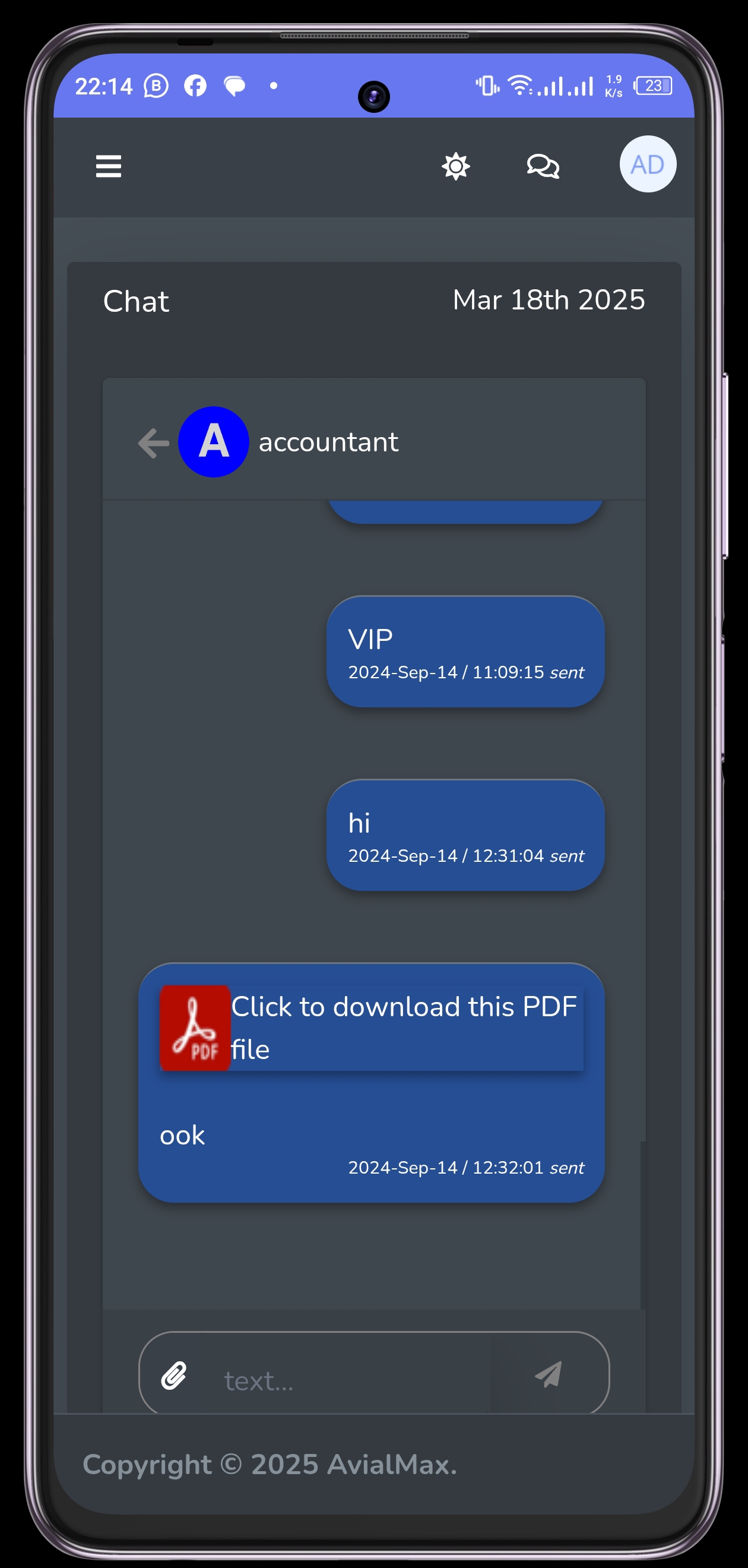This screenshot has width=748, height=1568.
Task: Open the hamburger drawer menu
Action: point(108,166)
